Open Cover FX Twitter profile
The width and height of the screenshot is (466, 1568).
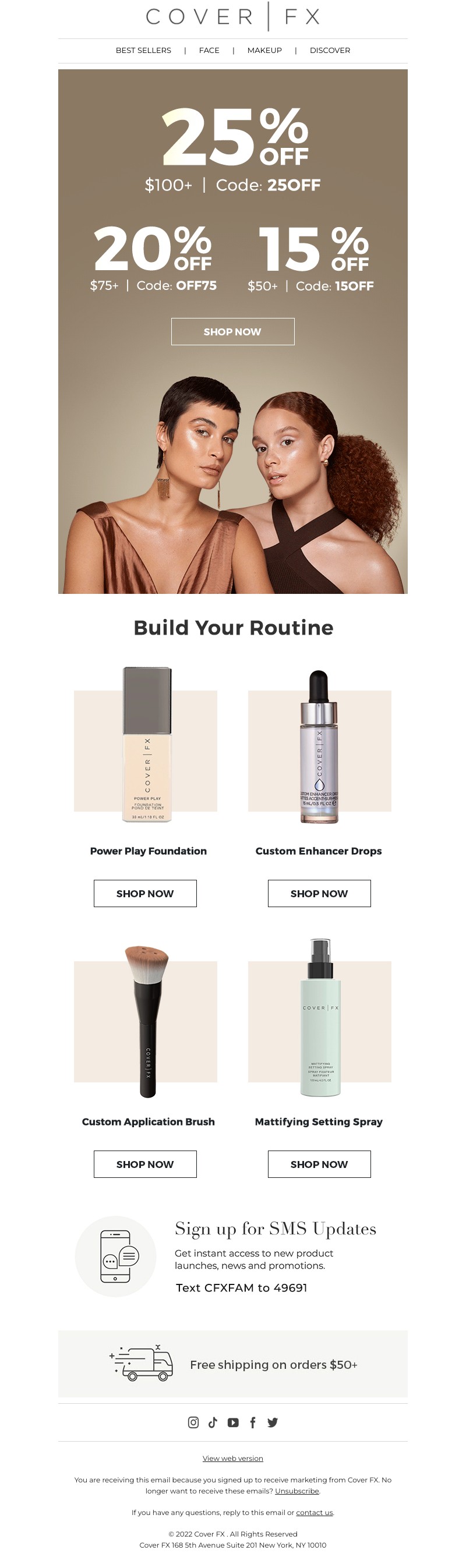[x=272, y=1422]
